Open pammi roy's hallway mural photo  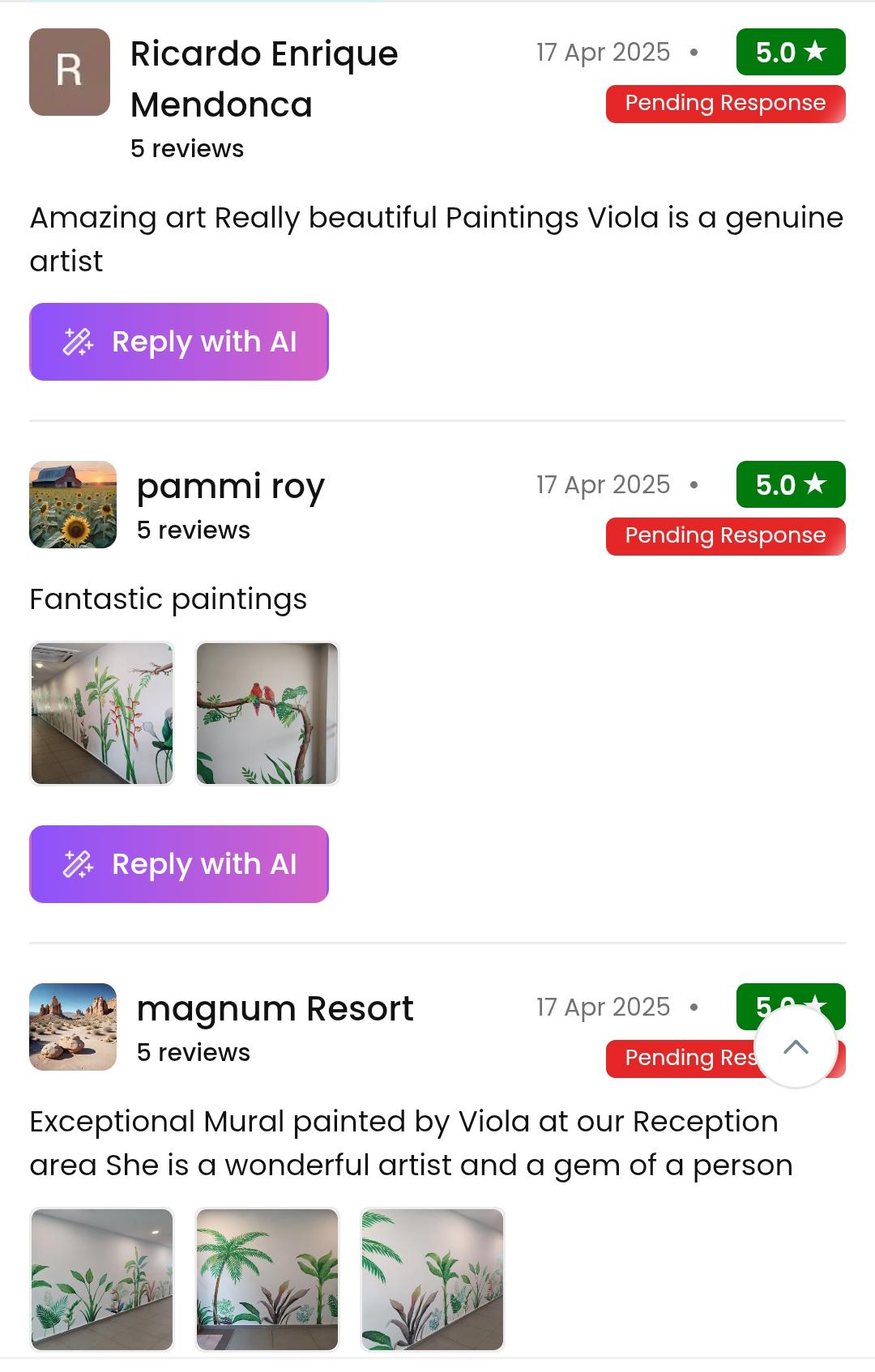[102, 714]
